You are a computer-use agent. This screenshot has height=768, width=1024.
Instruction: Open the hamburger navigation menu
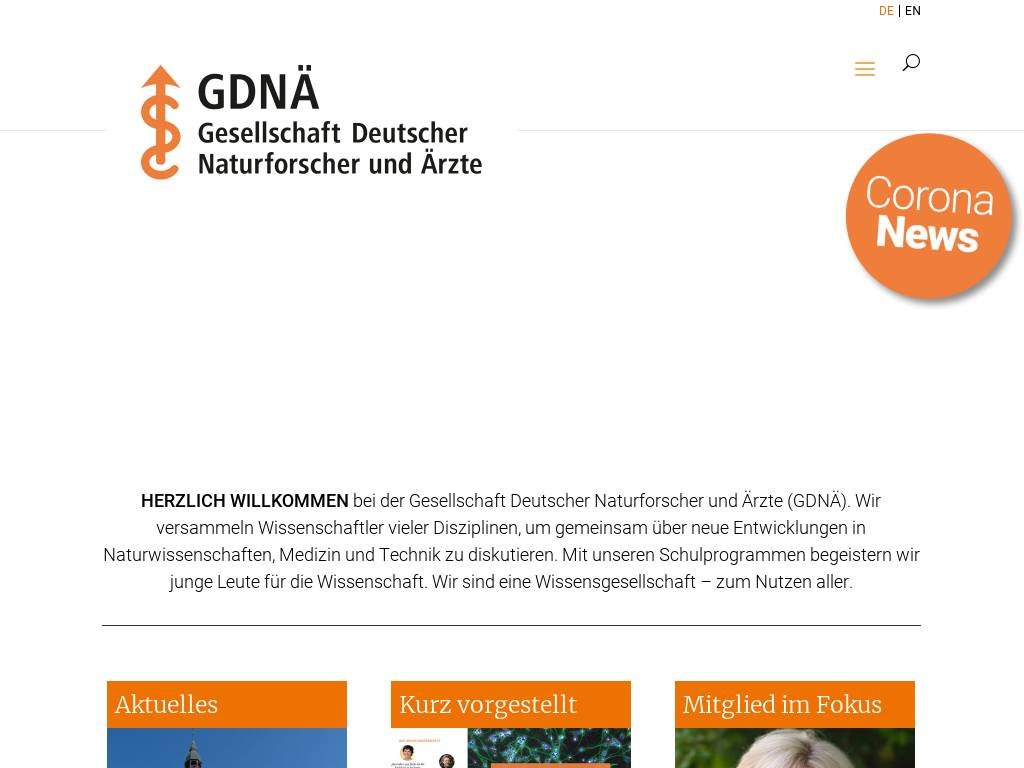tap(865, 69)
